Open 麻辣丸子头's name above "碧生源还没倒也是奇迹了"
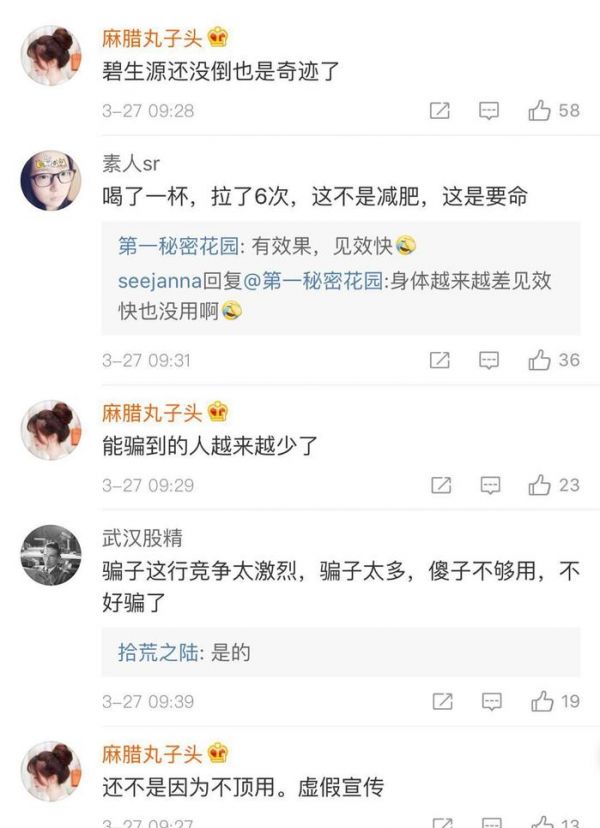The image size is (600, 828). tap(151, 38)
